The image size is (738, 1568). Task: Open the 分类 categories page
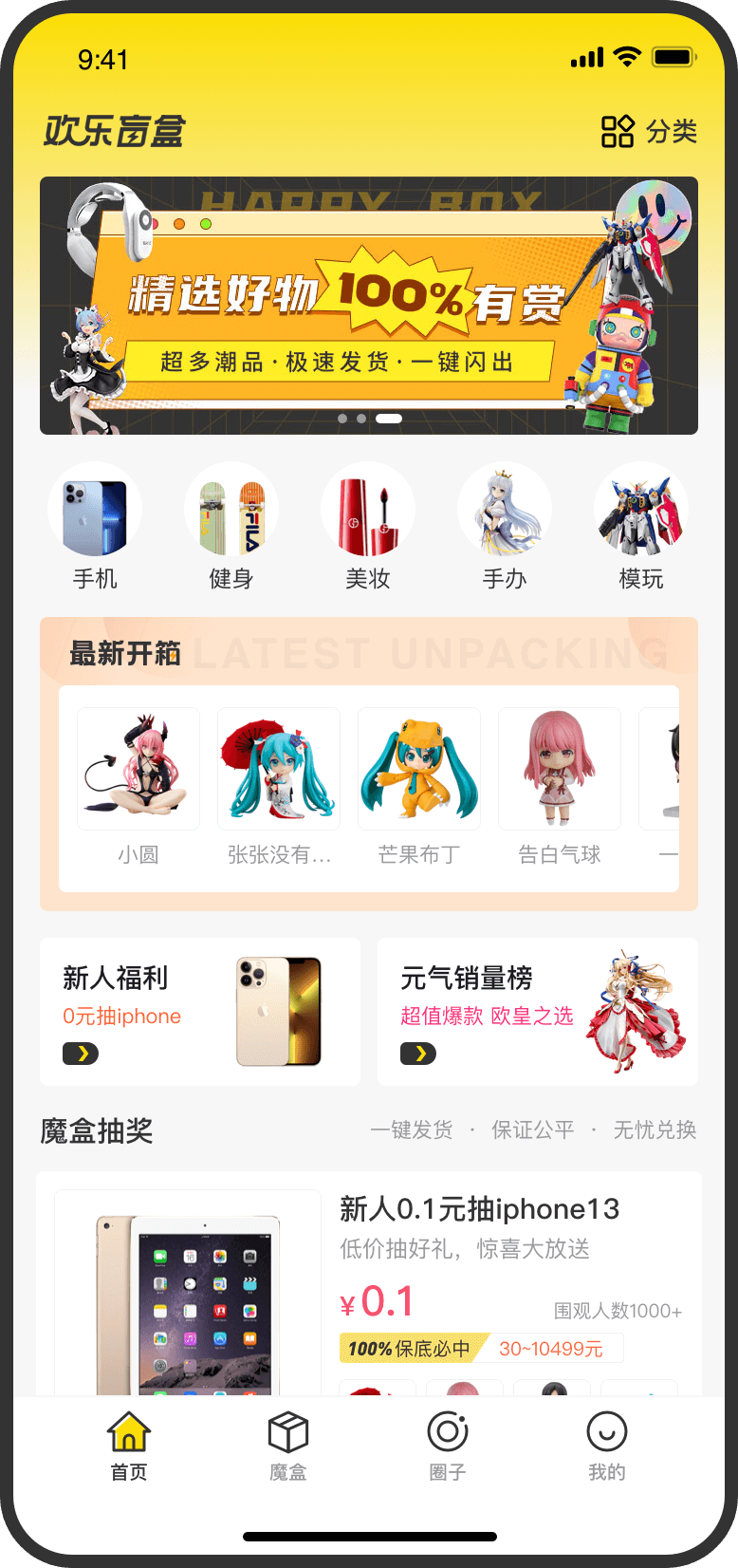click(650, 131)
